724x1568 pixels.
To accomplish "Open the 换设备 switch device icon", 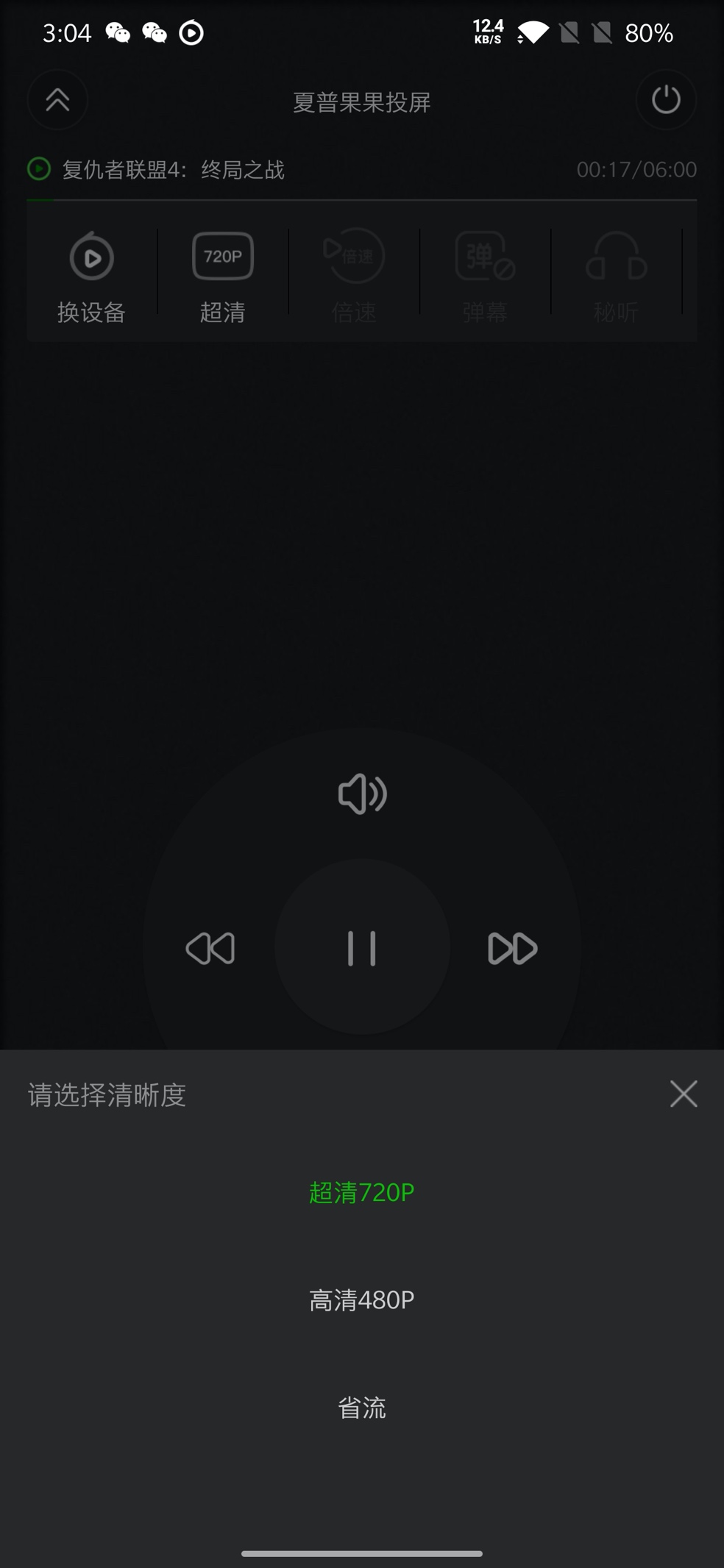I will tap(91, 274).
